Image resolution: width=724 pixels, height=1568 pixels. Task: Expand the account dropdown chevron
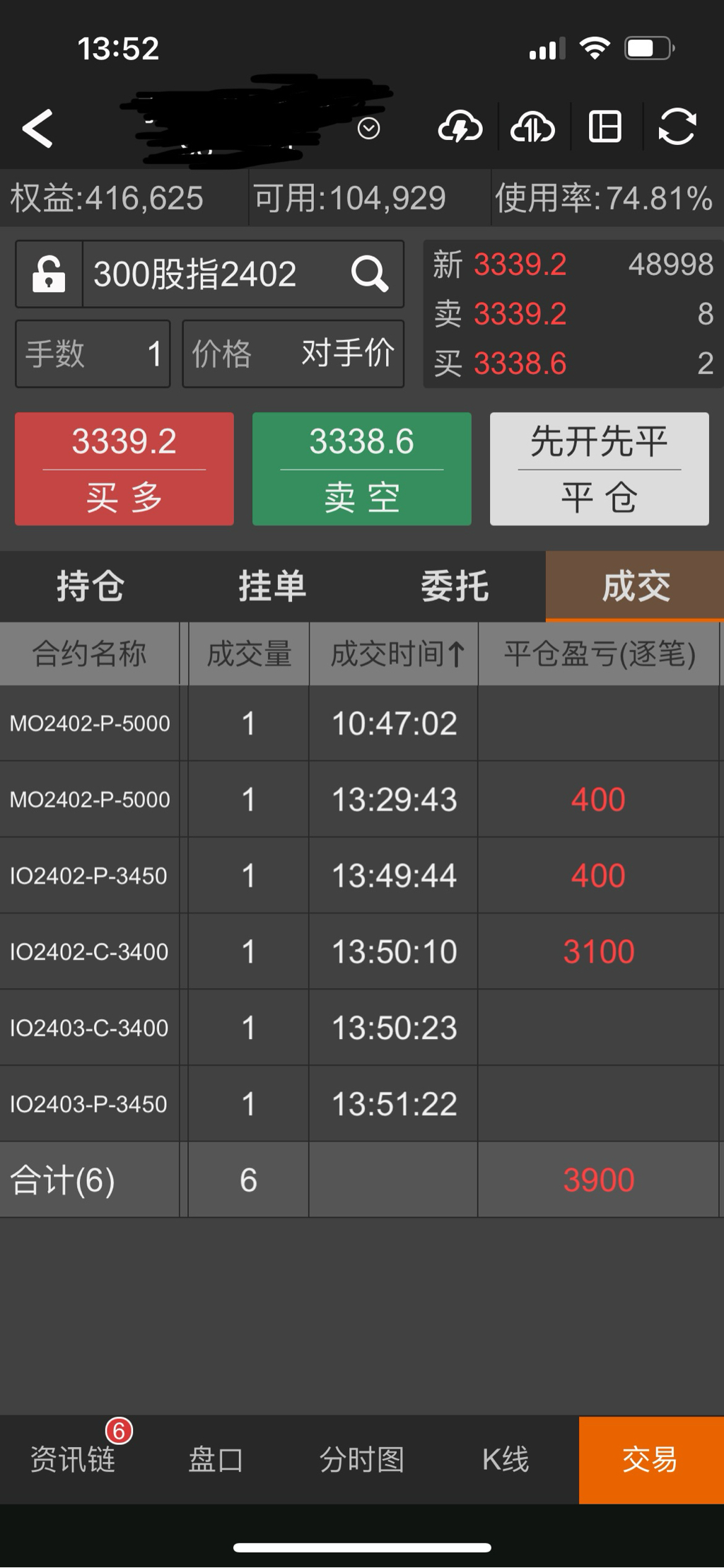pos(368,129)
